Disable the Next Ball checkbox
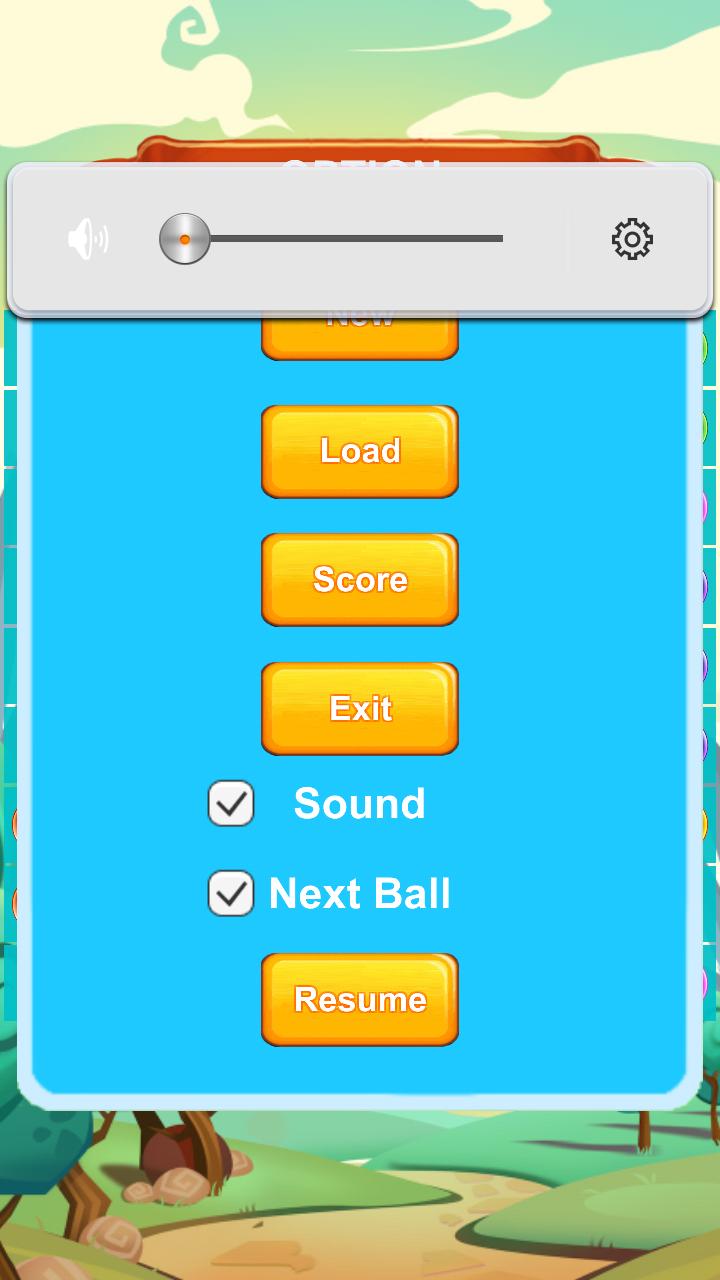 (231, 894)
